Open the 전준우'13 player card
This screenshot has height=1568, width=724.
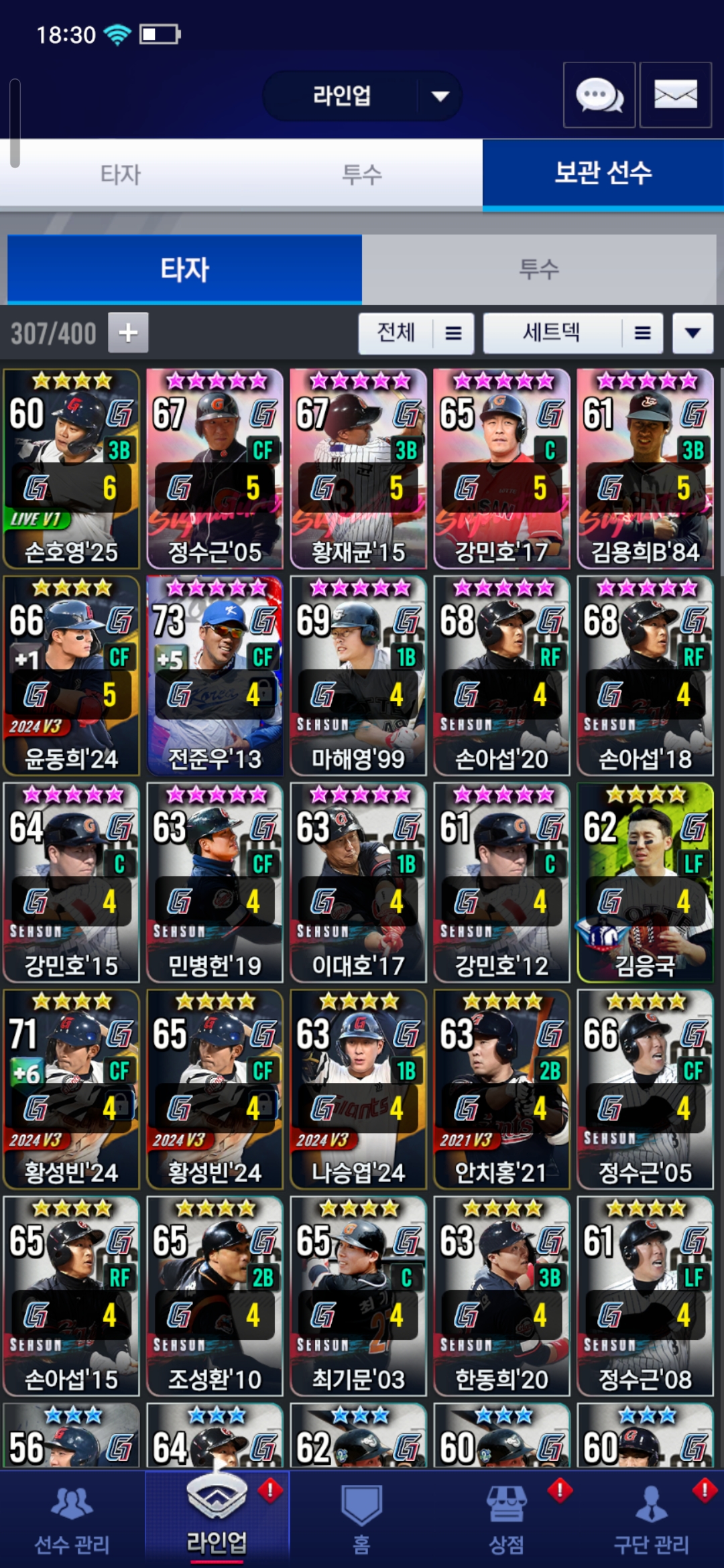(x=215, y=675)
